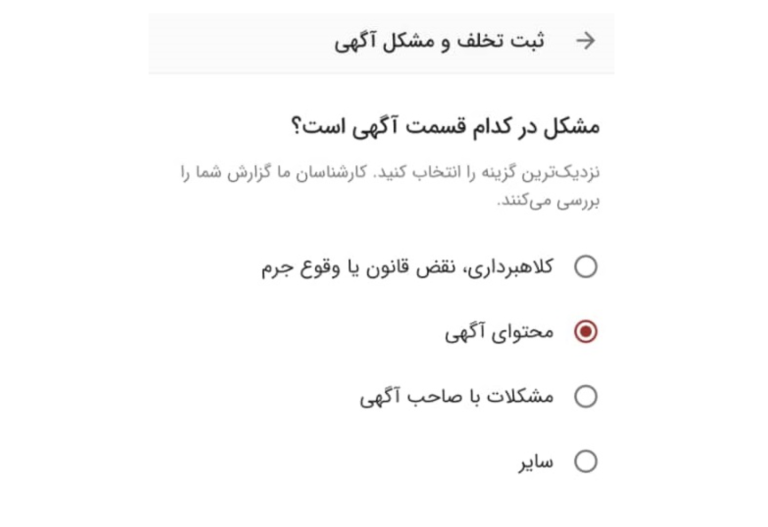Pick the سایر radio option
The height and width of the screenshot is (527, 768).
586,462
